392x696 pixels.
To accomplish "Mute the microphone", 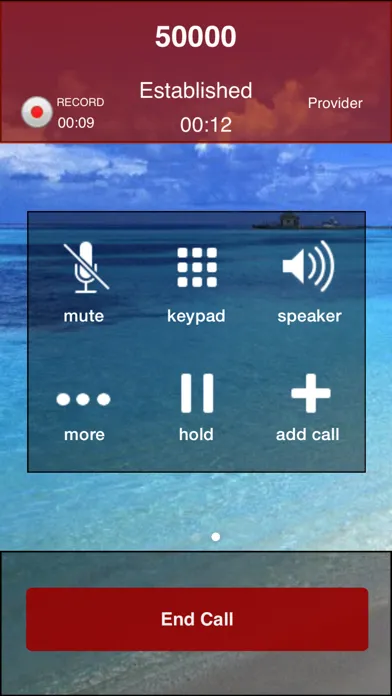I will (84, 282).
